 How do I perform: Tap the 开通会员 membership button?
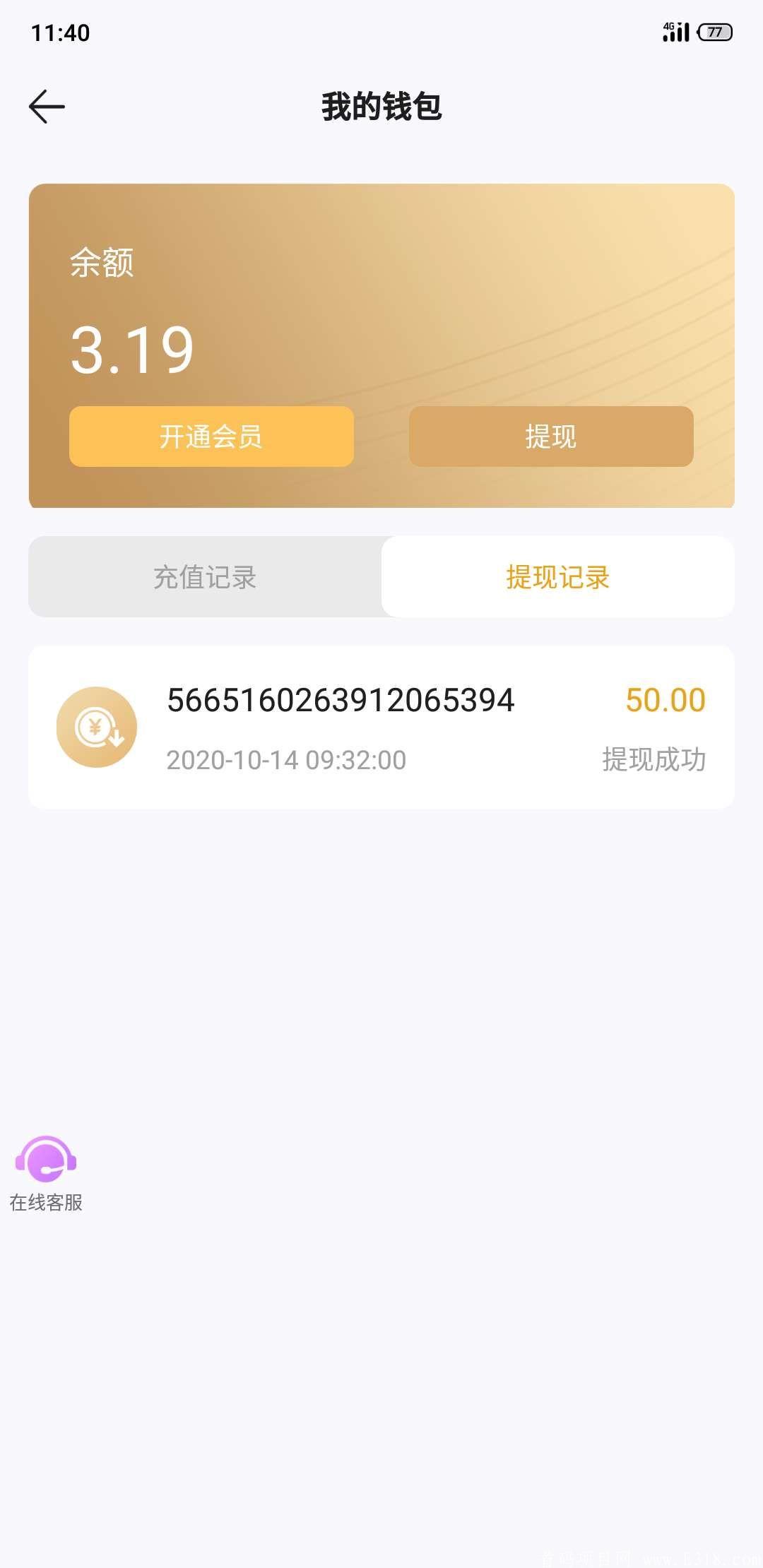[x=211, y=437]
